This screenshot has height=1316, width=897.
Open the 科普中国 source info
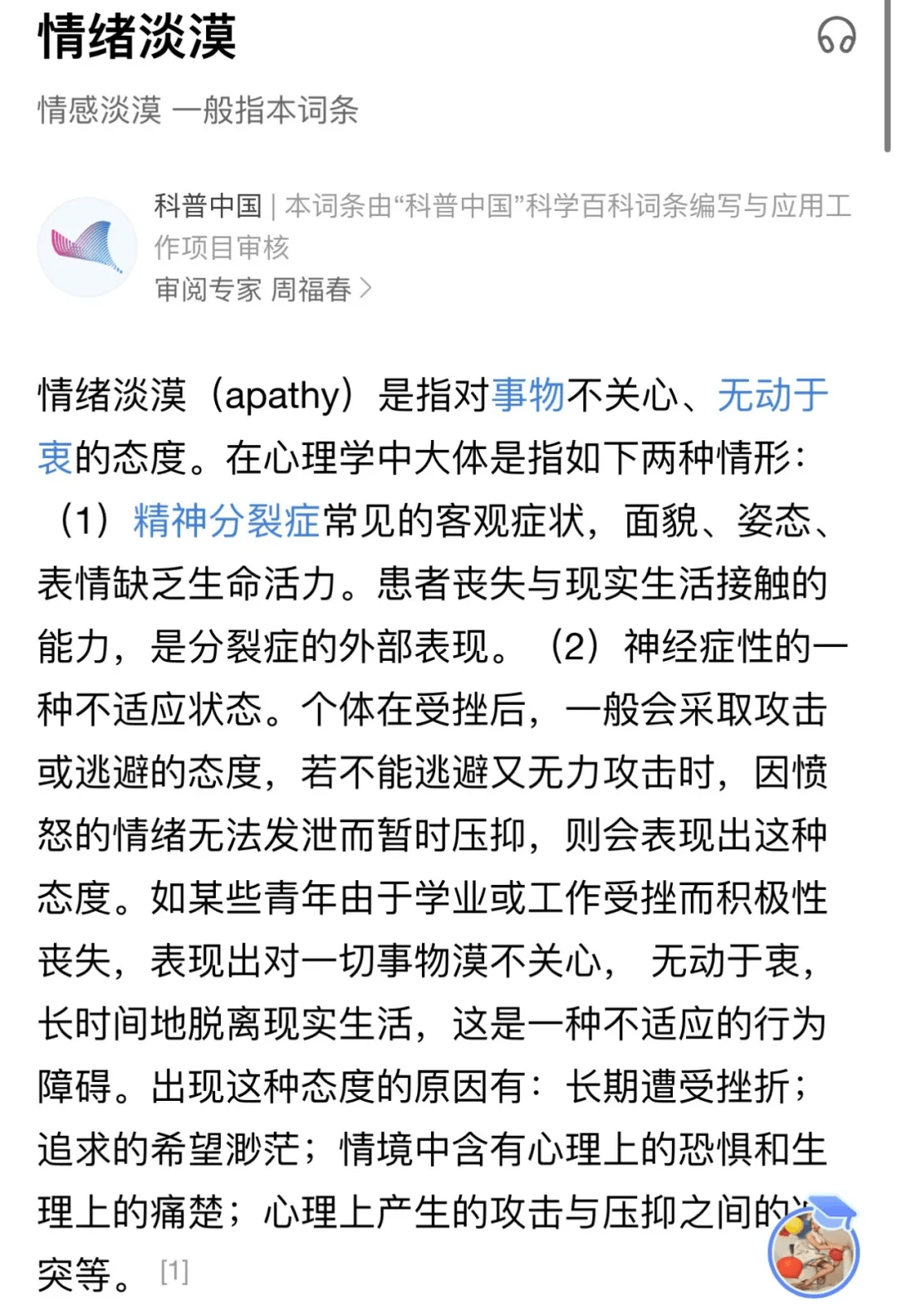(208, 205)
